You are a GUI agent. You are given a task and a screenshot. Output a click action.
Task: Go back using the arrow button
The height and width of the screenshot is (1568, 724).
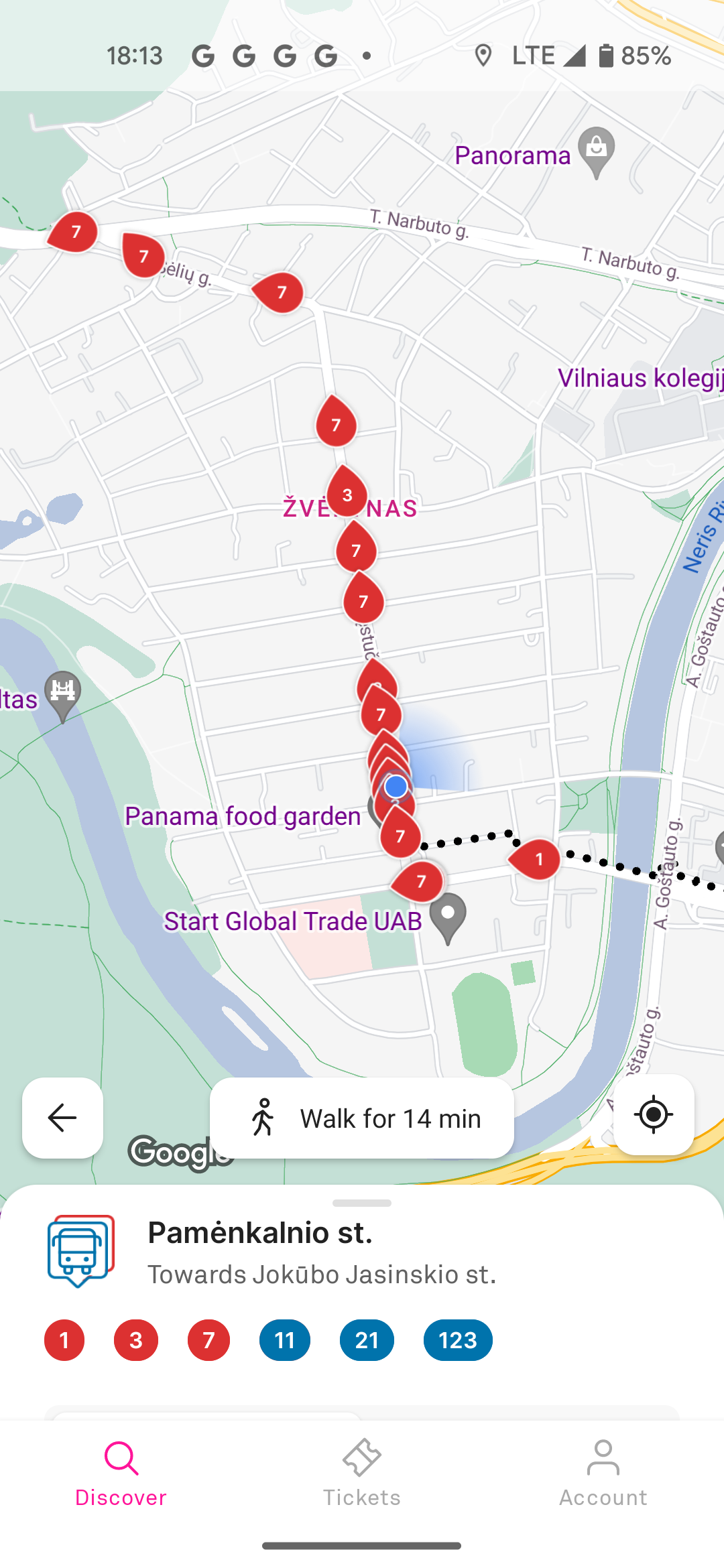click(x=62, y=1118)
